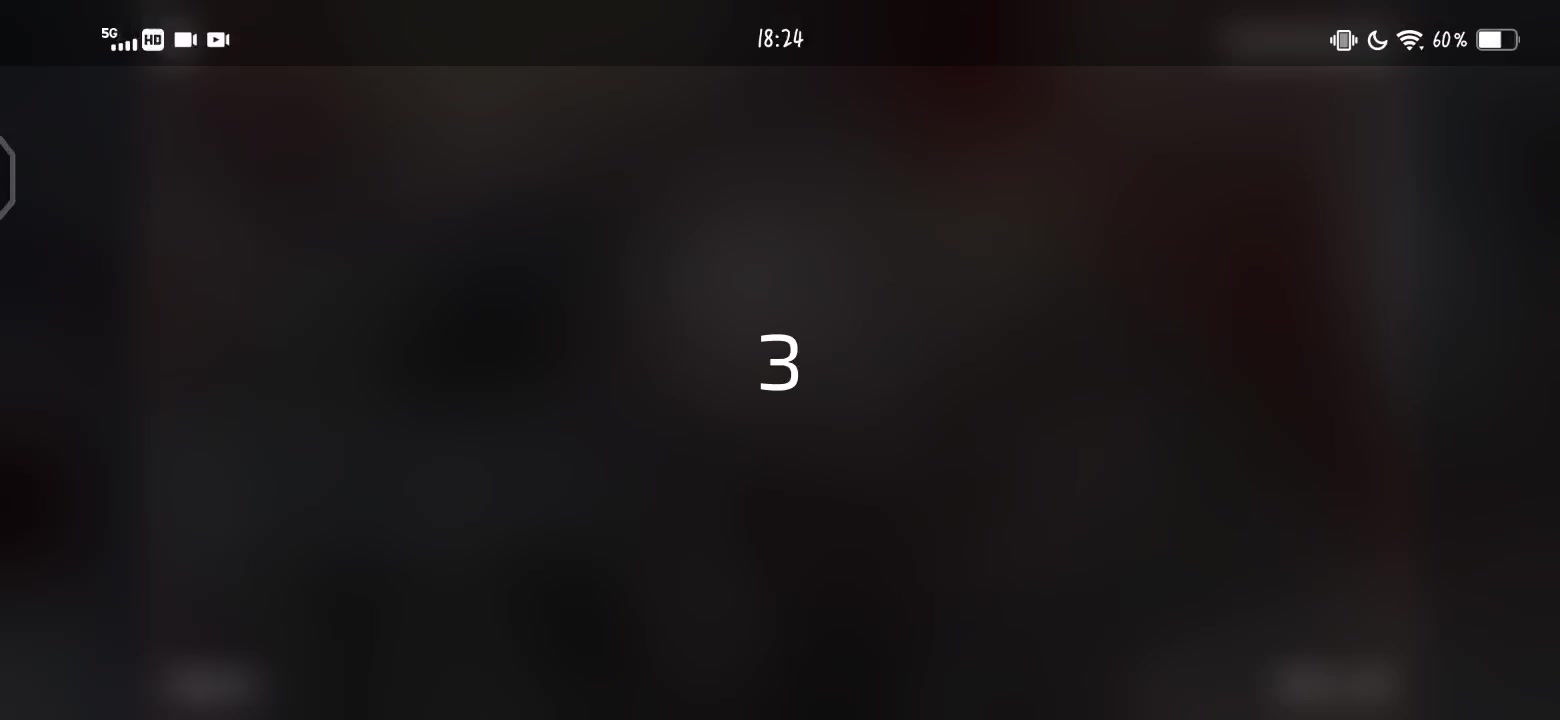
Task: Open the floating hexagon assistant handle
Action: (x=5, y=177)
